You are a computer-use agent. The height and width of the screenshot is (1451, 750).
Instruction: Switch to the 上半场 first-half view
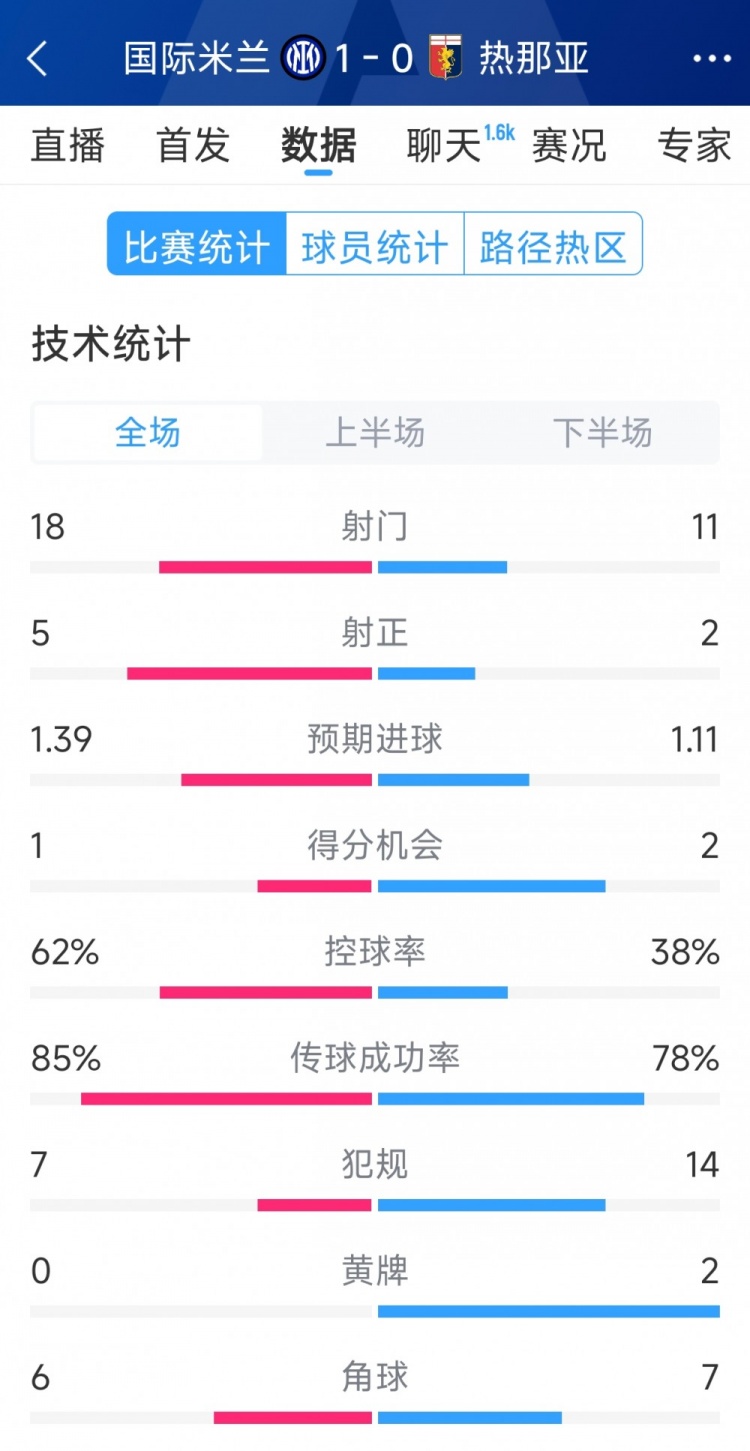pyautogui.click(x=375, y=433)
